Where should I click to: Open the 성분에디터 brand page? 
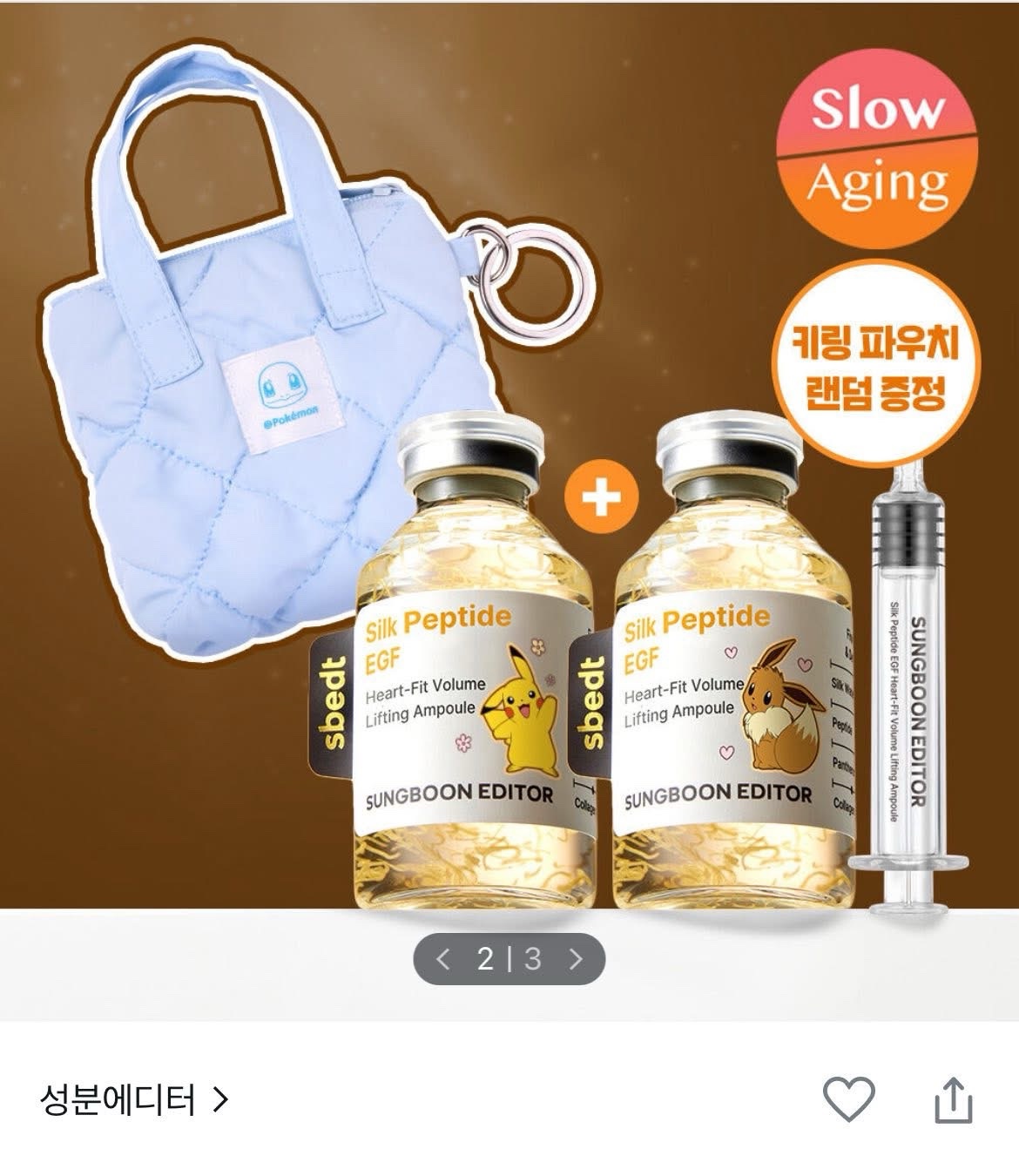pos(134,1099)
